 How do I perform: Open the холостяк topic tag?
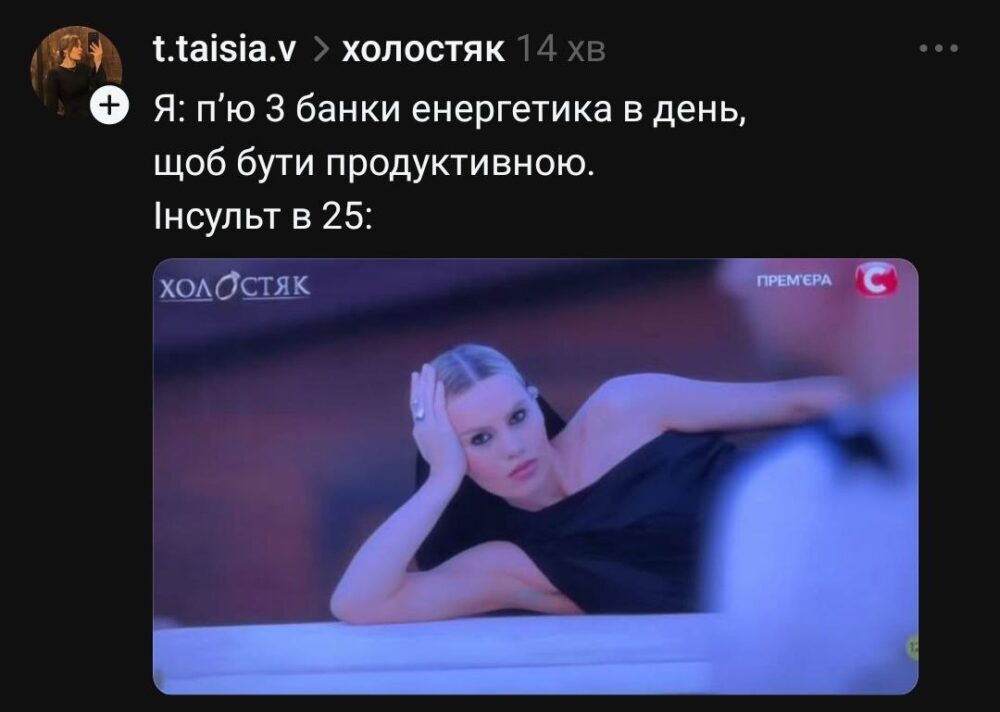click(x=423, y=49)
